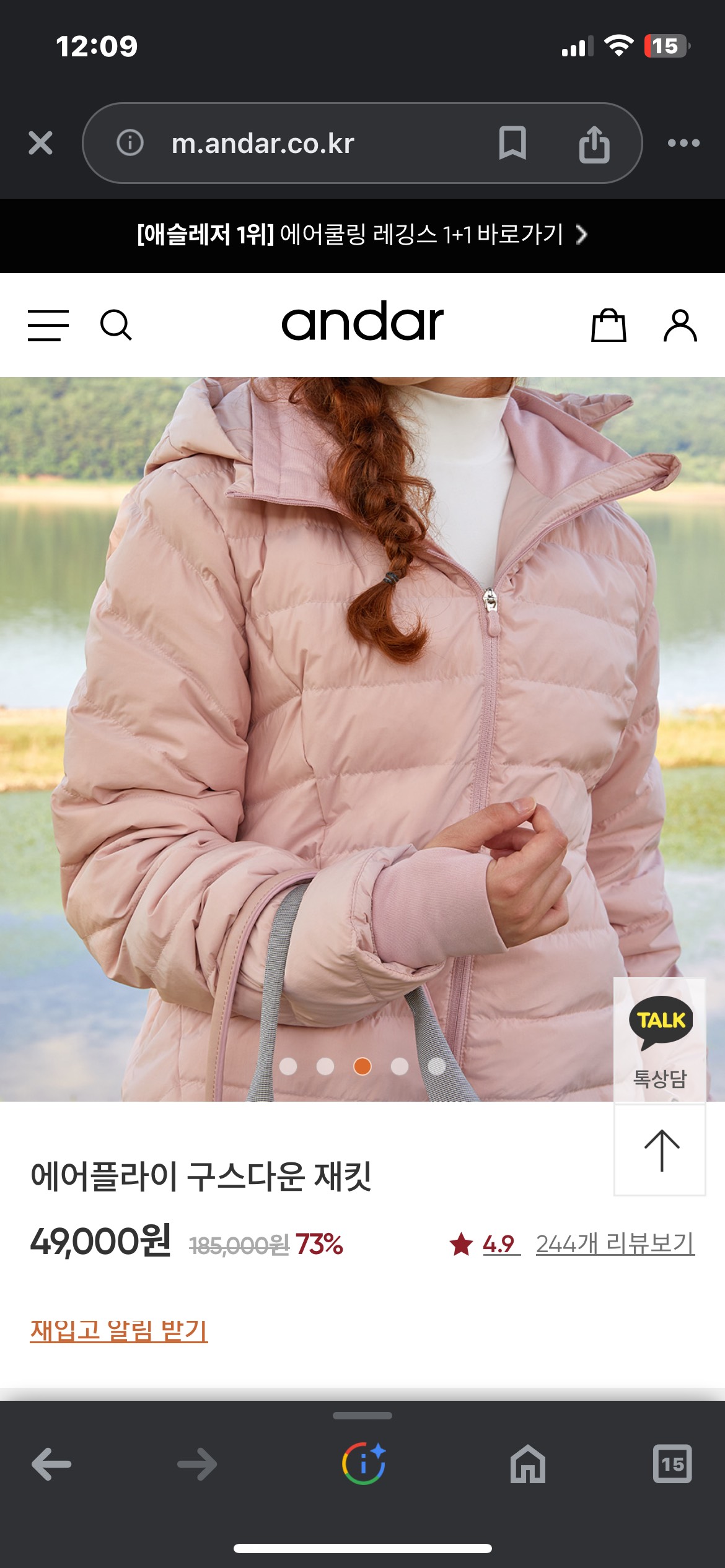Close the in-app browser
Viewport: 725px width, 1568px height.
pyautogui.click(x=40, y=143)
